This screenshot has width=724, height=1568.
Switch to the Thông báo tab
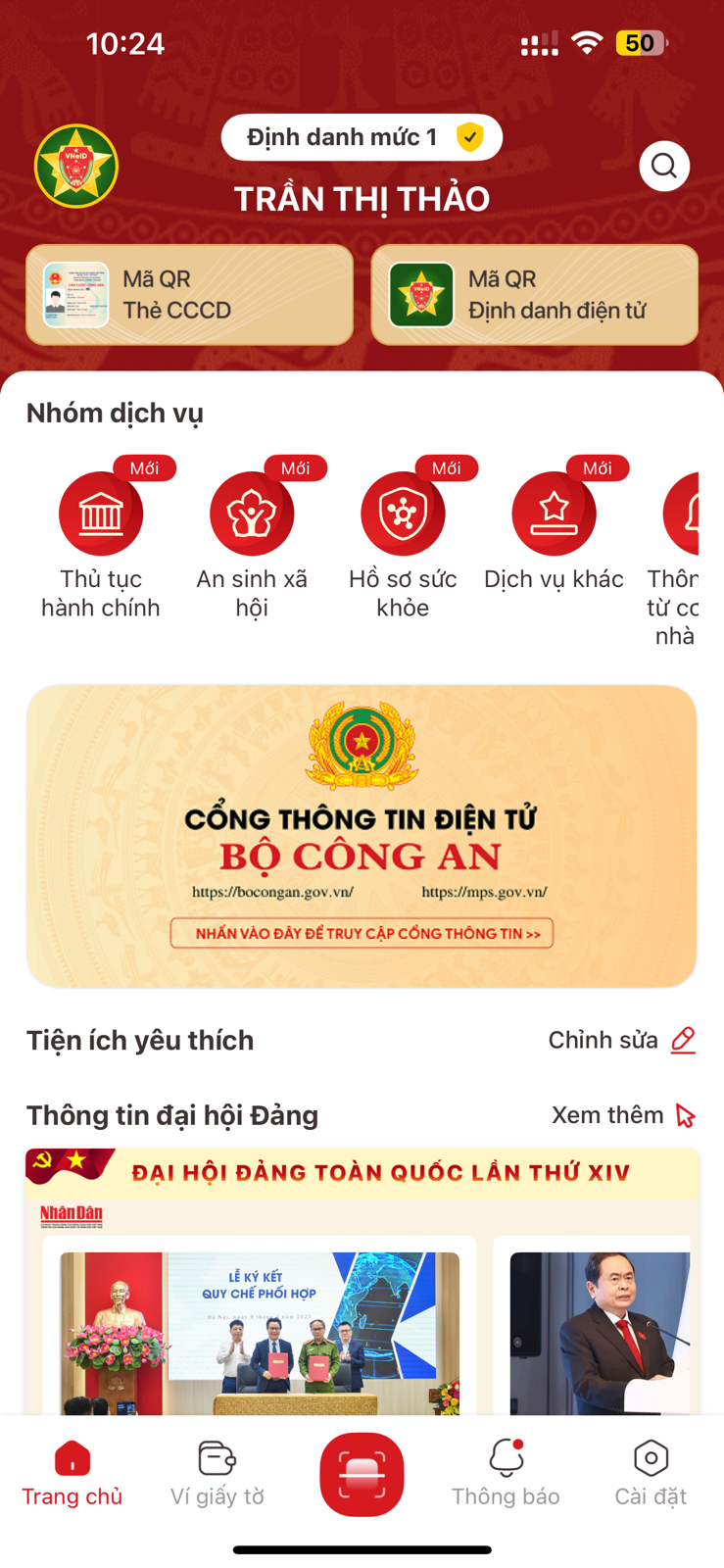pyautogui.click(x=506, y=1473)
